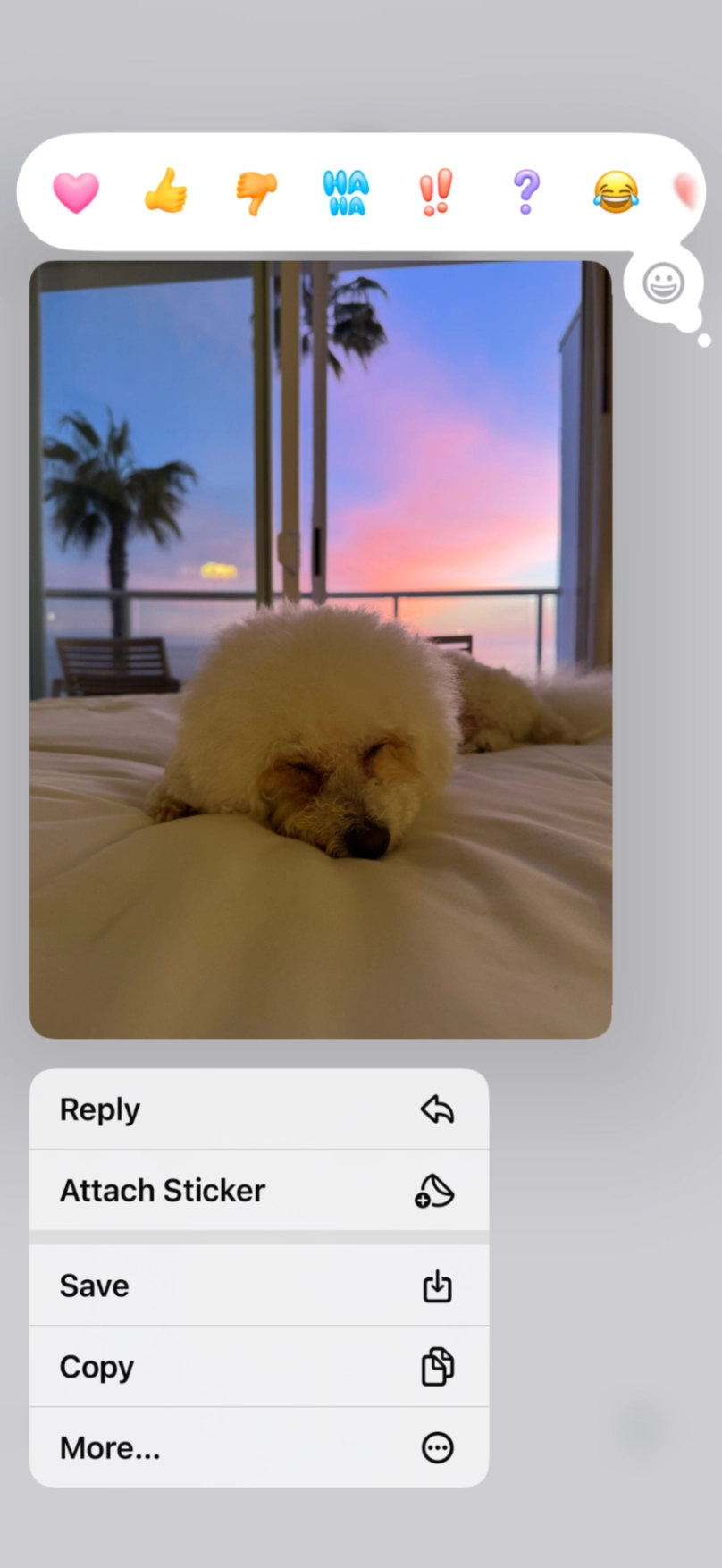Save the photo

pos(259,1286)
